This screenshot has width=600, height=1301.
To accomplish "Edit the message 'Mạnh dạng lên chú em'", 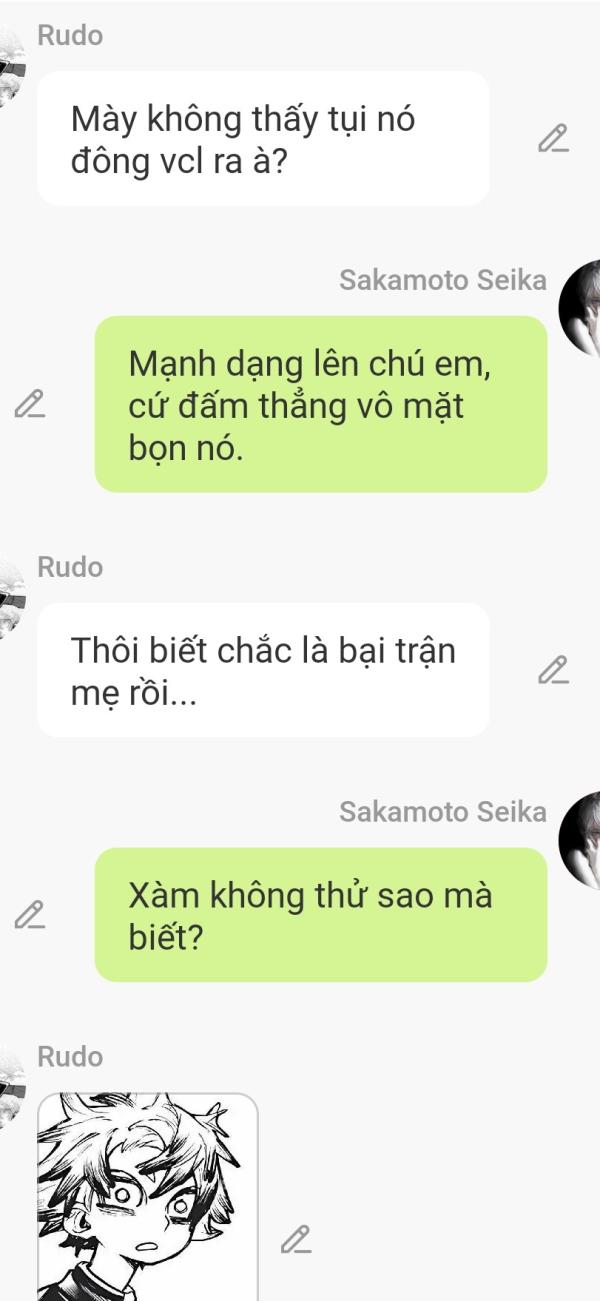I will click(30, 404).
